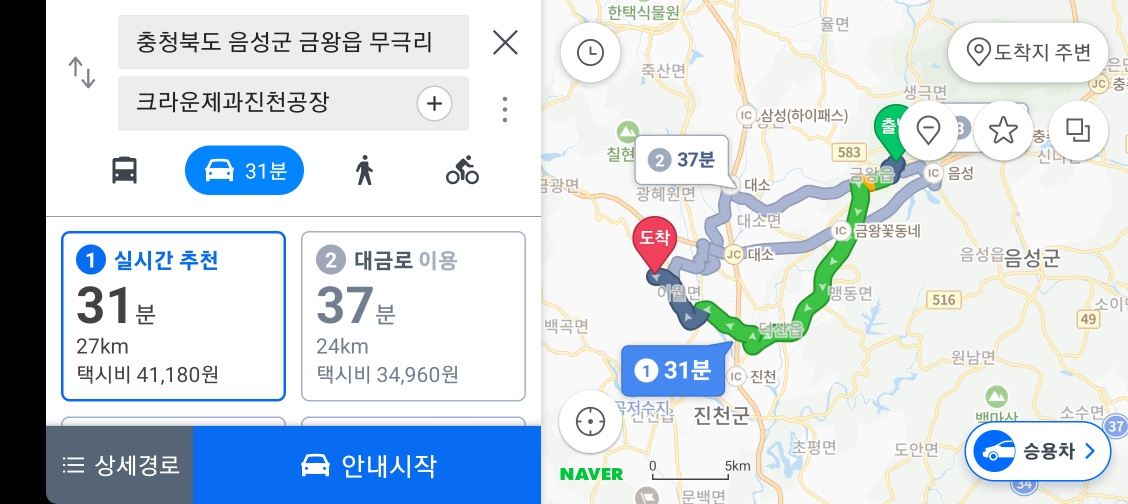
Task: Edit the destination 크라운제과진천공장
Action: 265,103
